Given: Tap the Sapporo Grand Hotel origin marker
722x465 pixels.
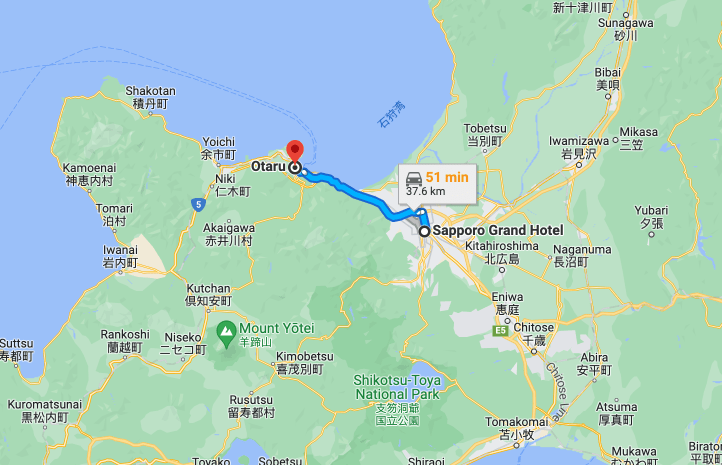Looking at the screenshot, I should tap(425, 231).
